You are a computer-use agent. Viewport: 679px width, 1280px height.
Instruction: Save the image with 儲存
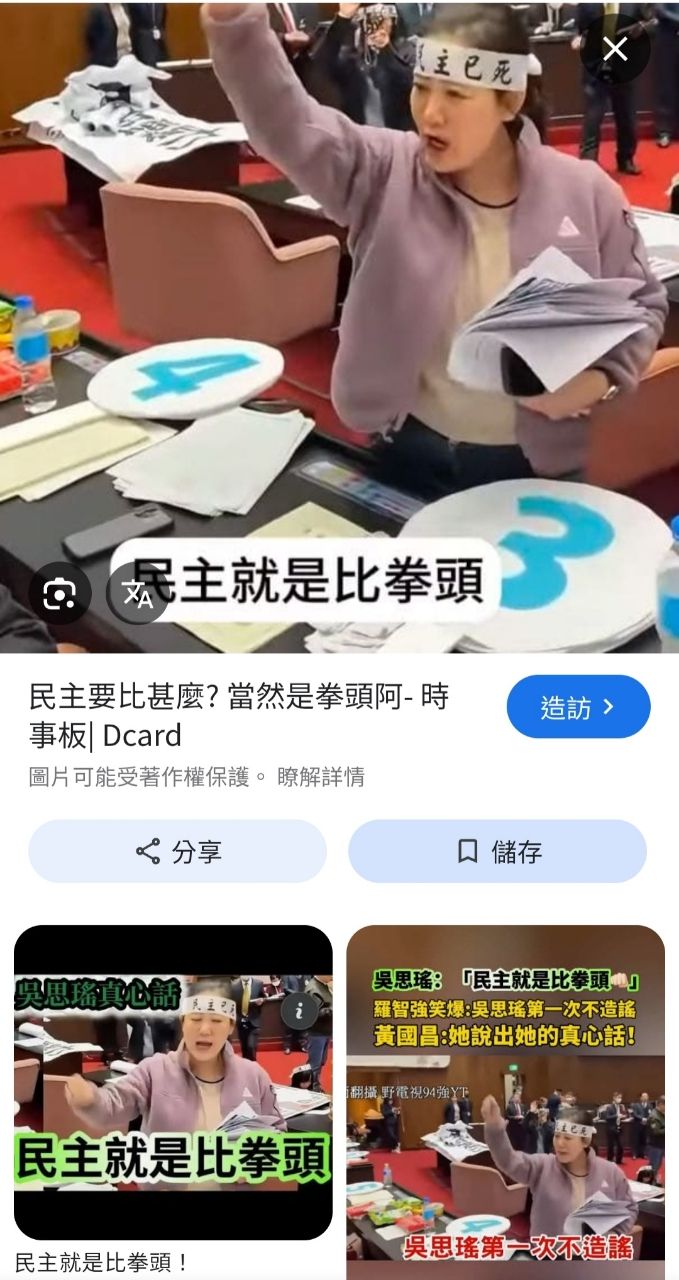(x=497, y=851)
